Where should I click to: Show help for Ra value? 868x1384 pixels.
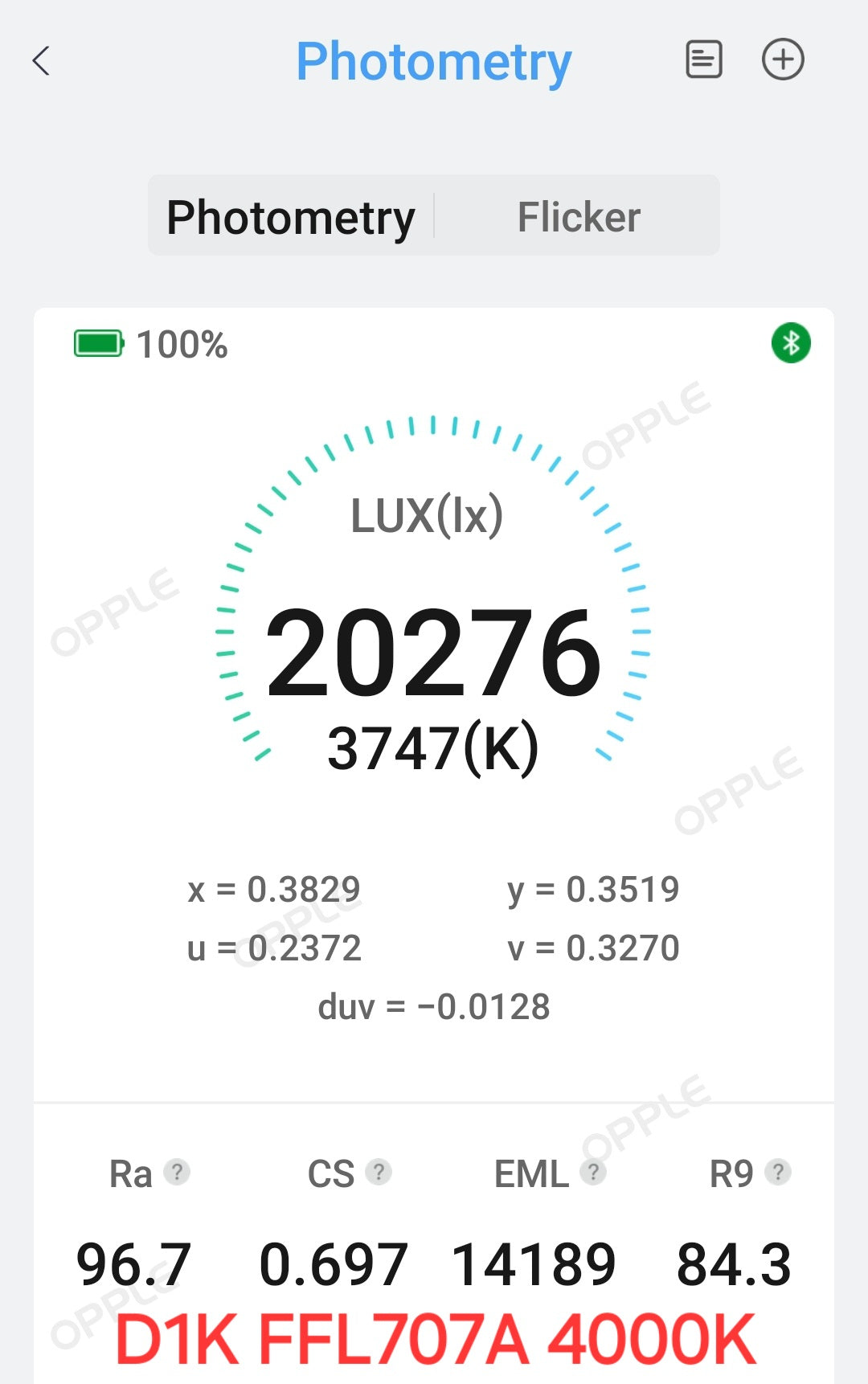click(177, 1172)
